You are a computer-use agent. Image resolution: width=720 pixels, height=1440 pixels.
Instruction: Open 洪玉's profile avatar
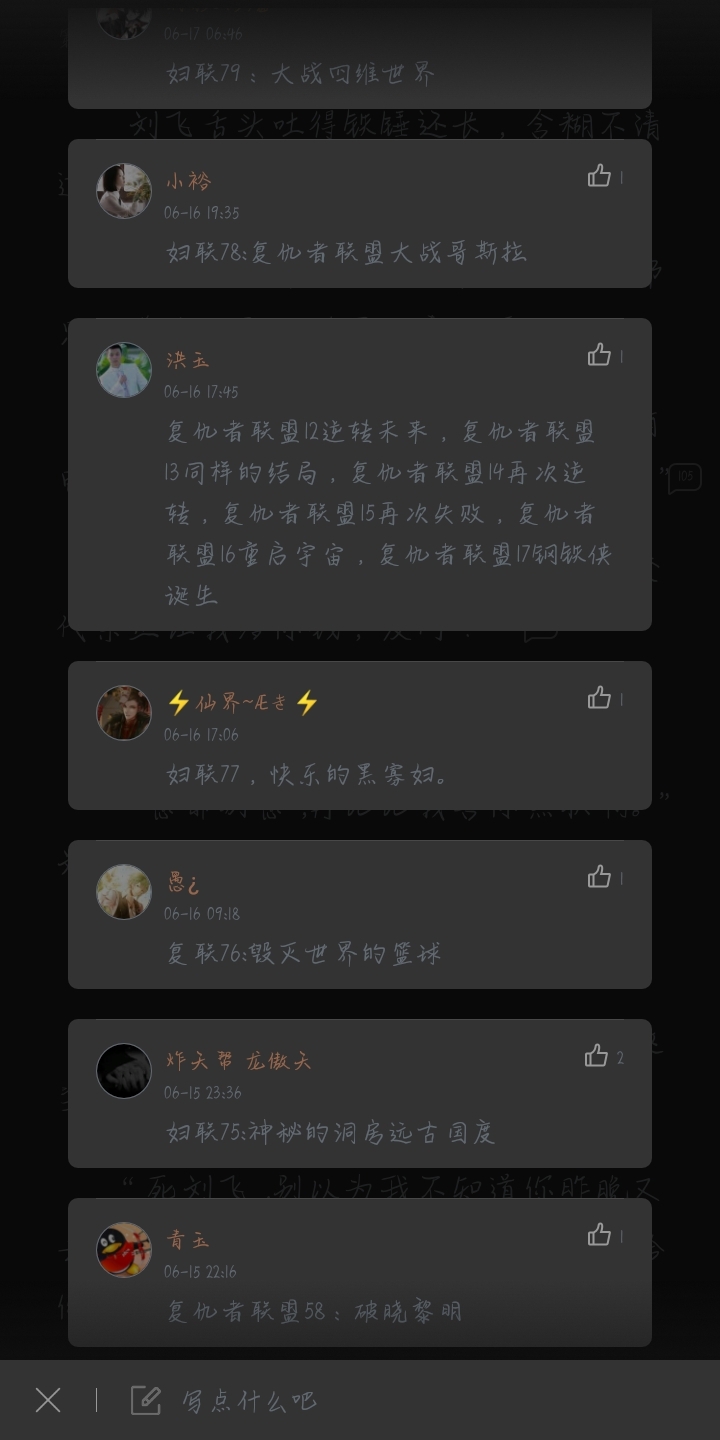click(124, 370)
